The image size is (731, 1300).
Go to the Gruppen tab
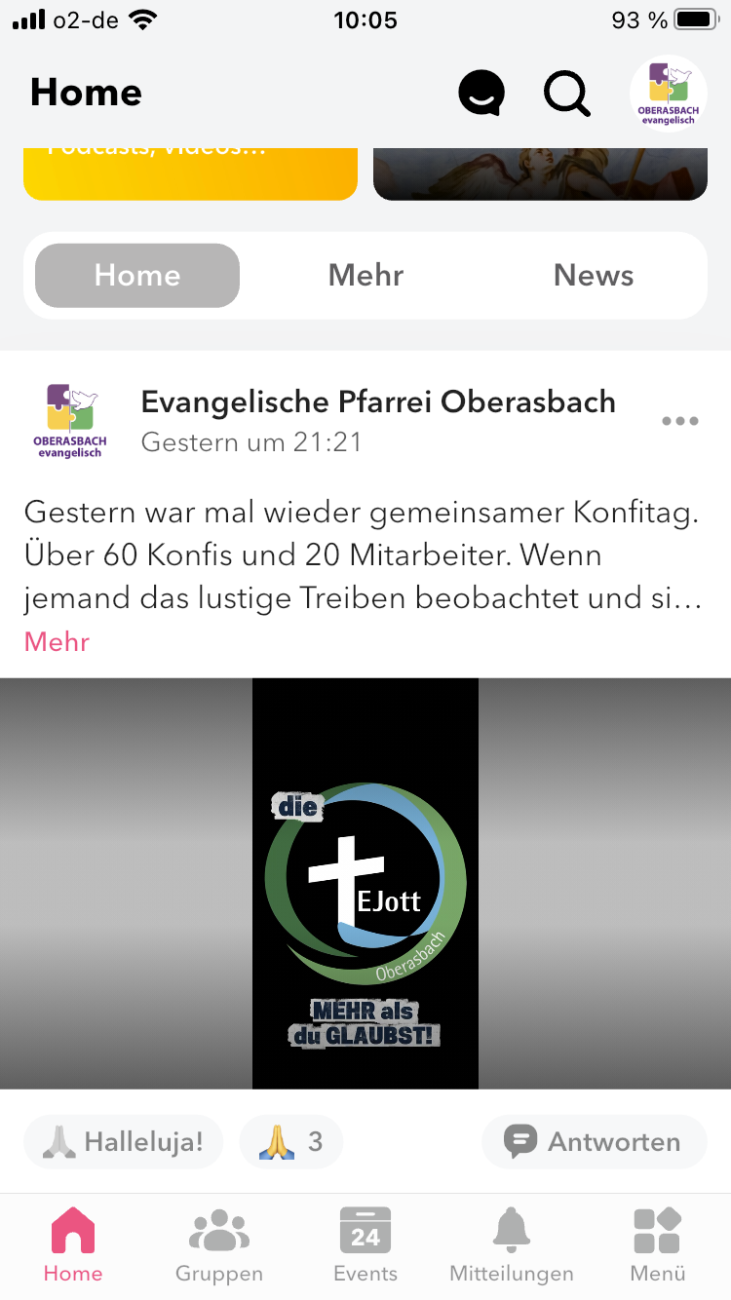click(x=219, y=1245)
